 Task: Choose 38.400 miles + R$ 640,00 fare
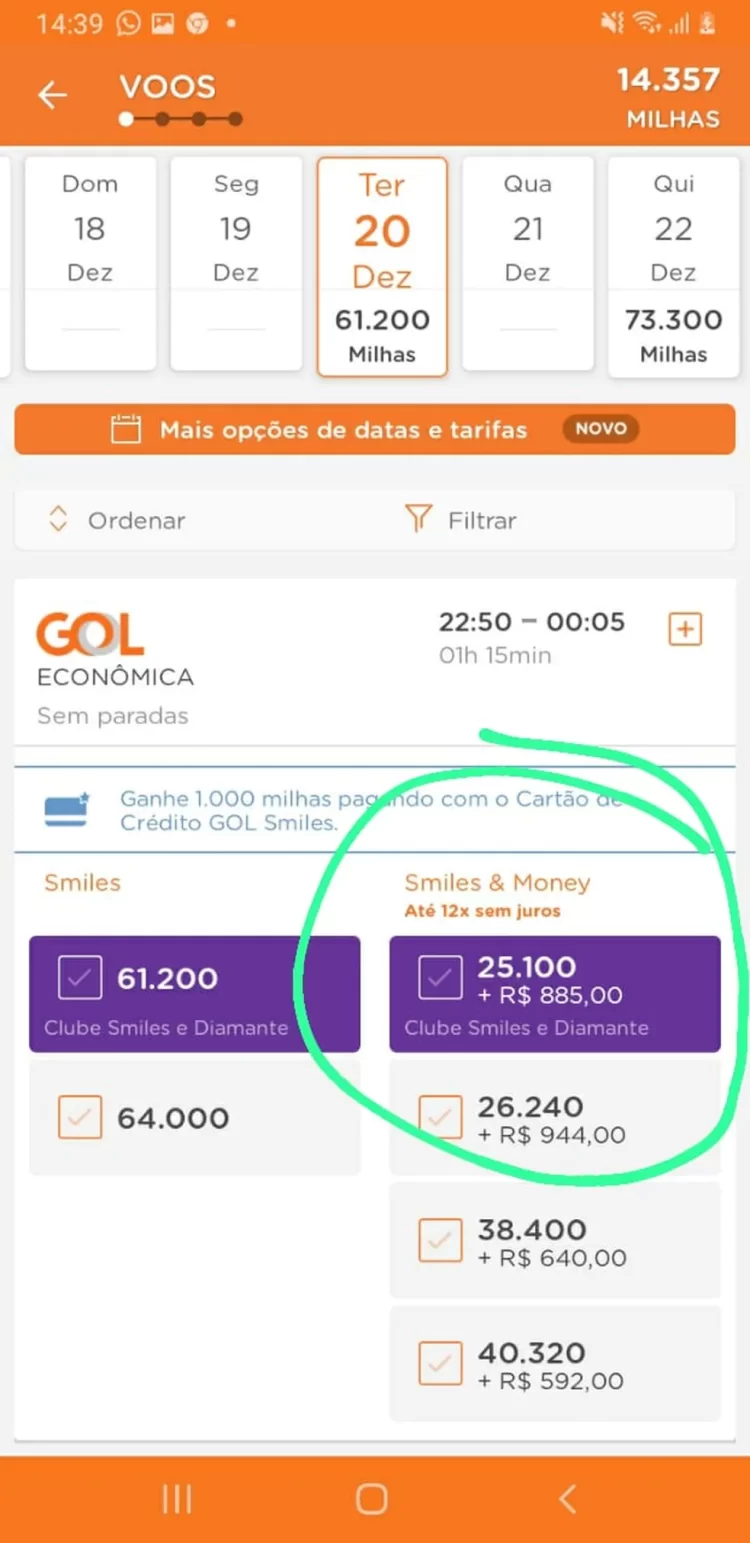[554, 1243]
